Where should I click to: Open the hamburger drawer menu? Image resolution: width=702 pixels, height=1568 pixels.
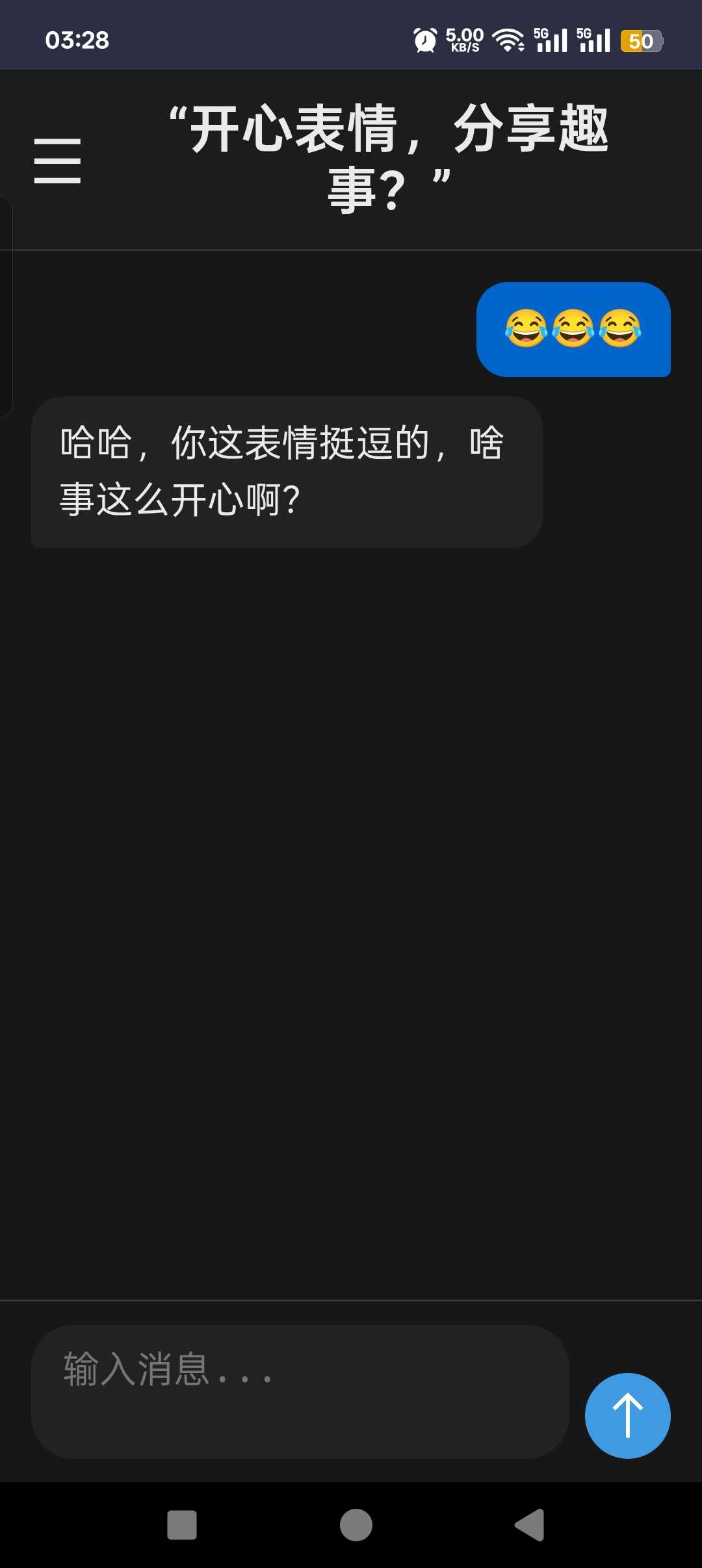(x=57, y=161)
